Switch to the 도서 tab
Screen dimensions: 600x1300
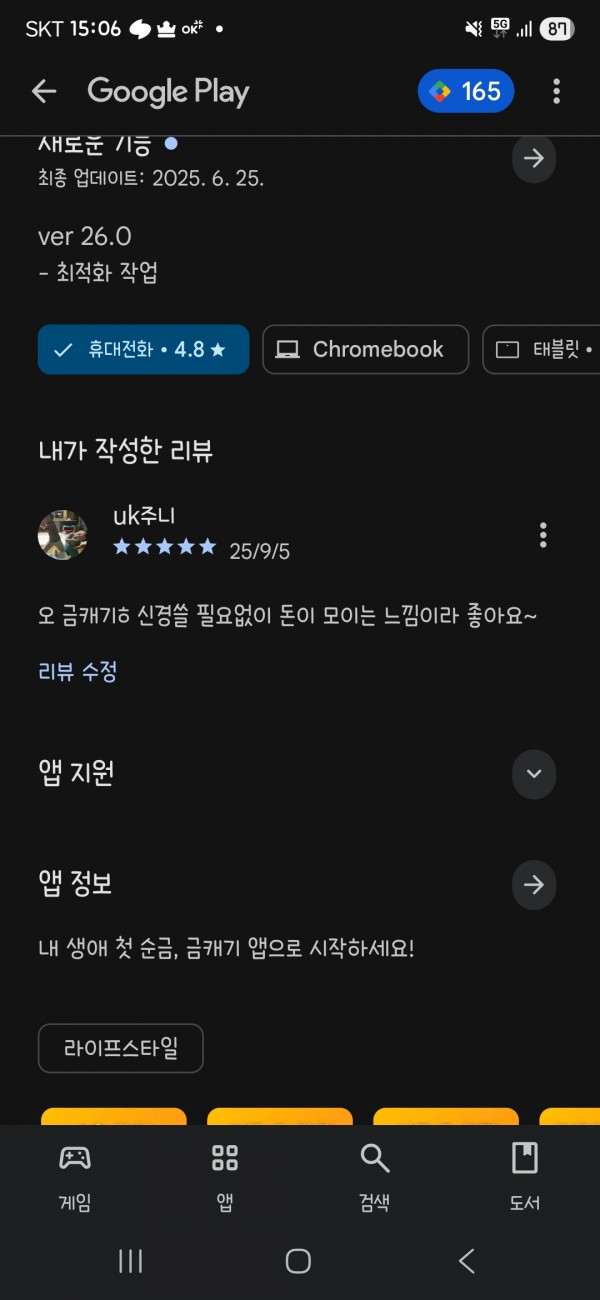click(x=525, y=1178)
